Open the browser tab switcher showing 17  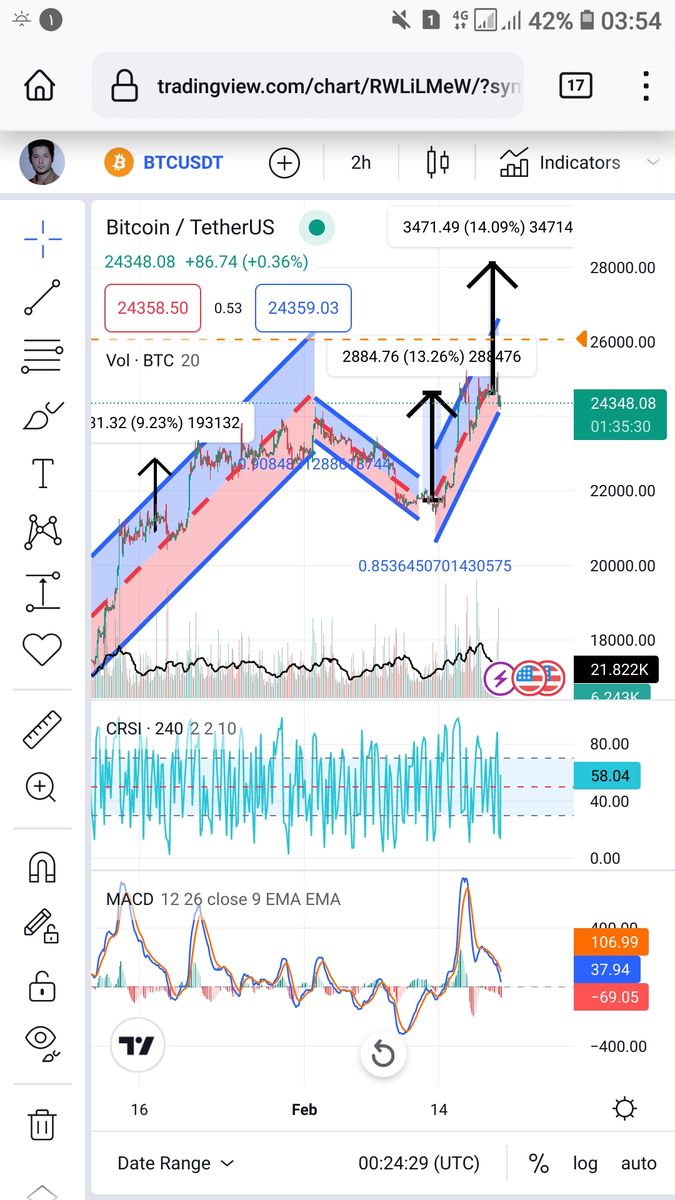575,86
